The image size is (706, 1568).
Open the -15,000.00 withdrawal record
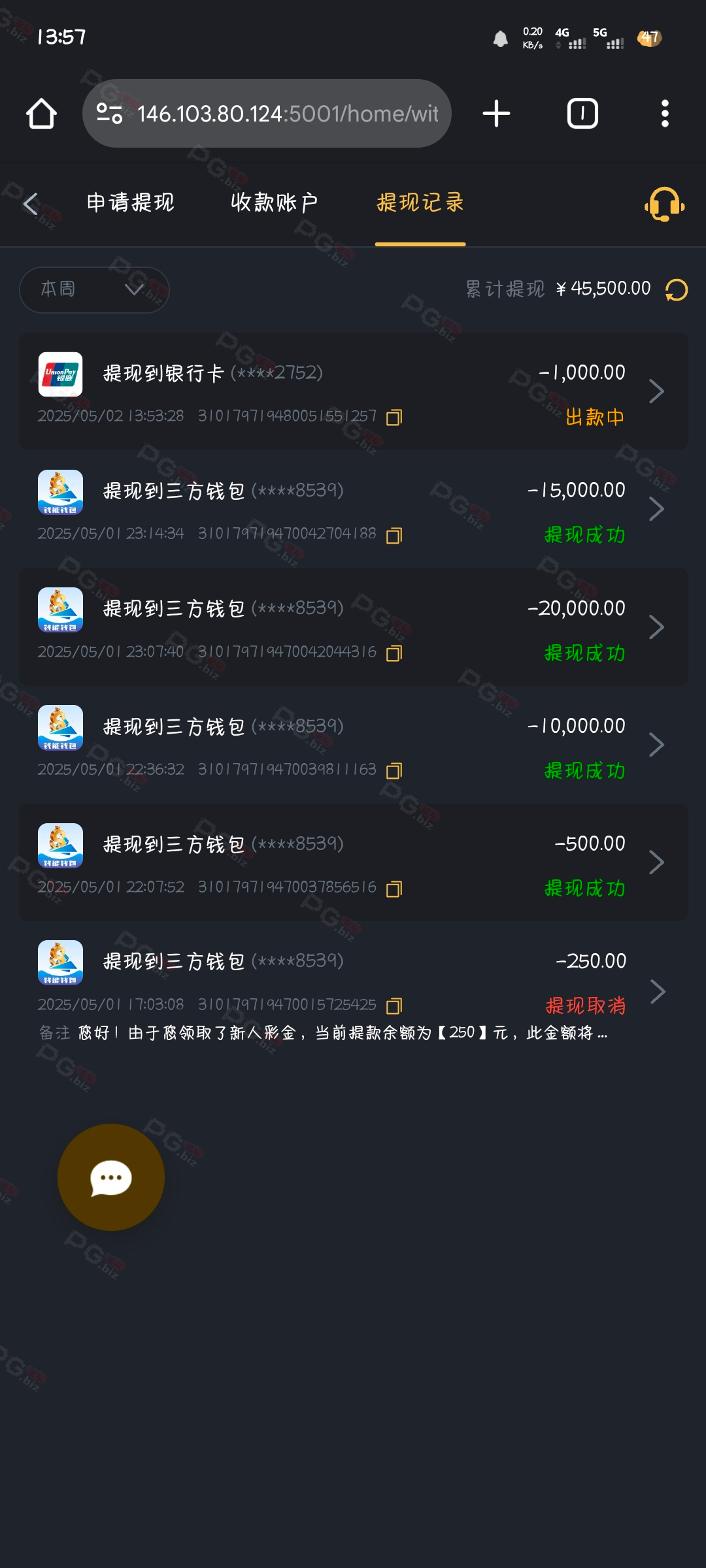click(x=354, y=509)
